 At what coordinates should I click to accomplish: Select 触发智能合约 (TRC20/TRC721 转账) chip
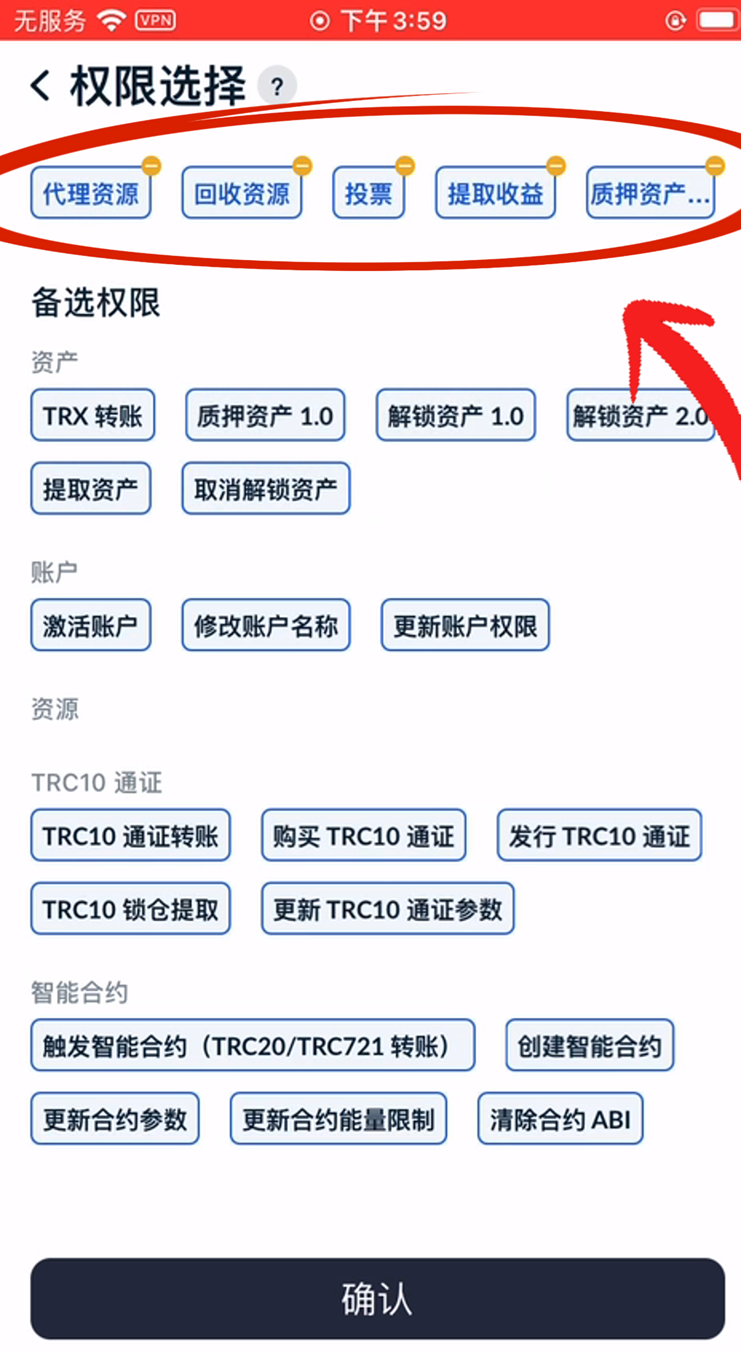tap(252, 1046)
